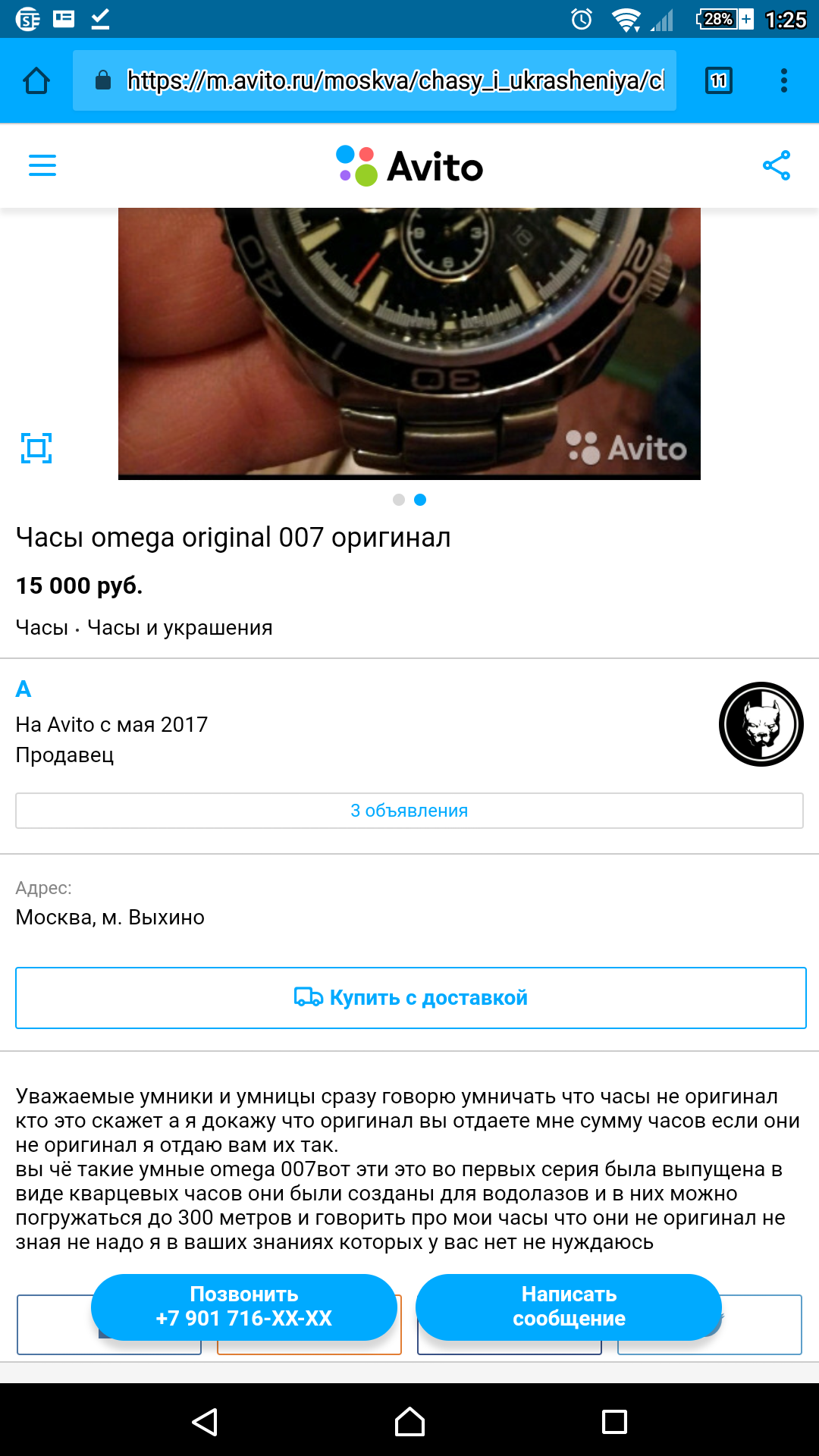
Task: View the watch photo fullscreen
Action: tap(36, 448)
